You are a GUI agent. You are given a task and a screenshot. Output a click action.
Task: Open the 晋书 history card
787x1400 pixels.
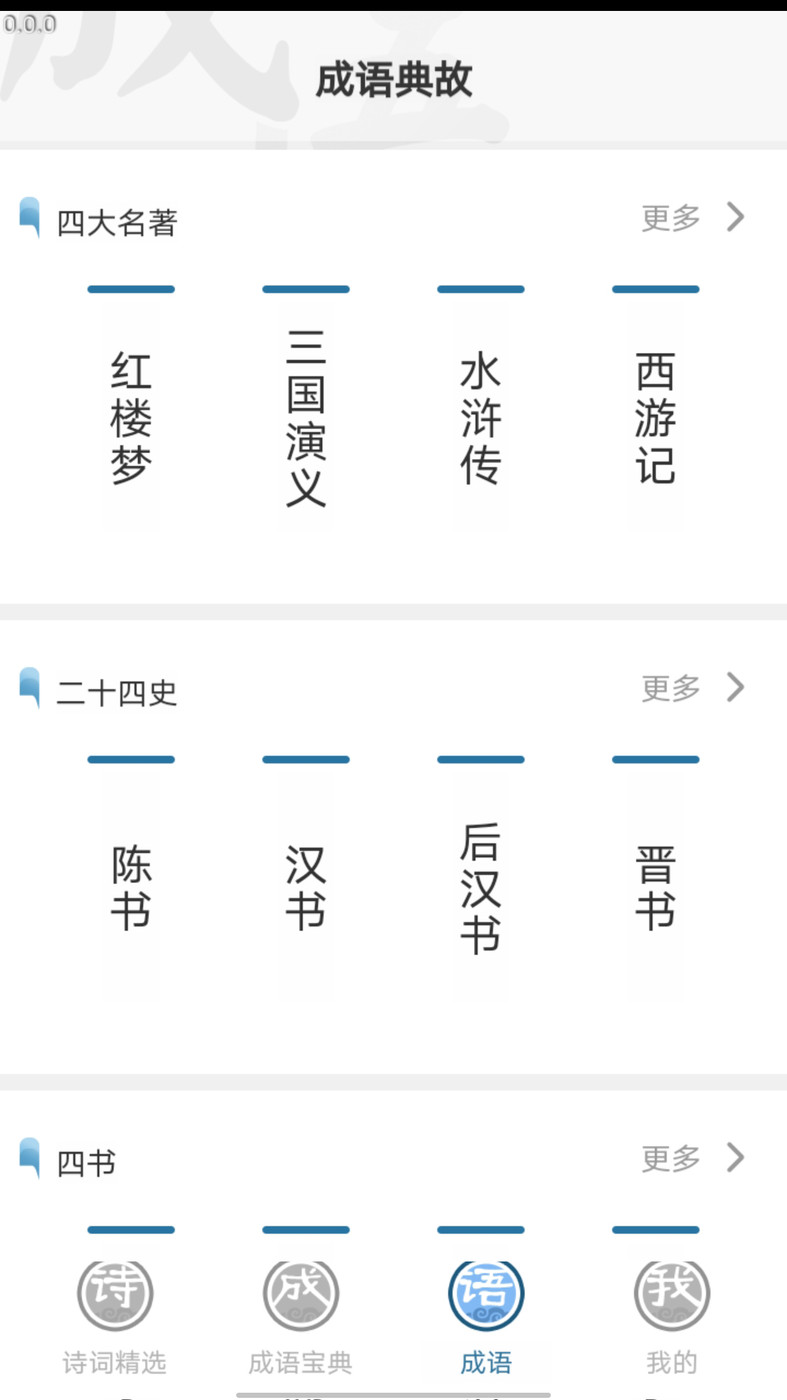click(656, 885)
